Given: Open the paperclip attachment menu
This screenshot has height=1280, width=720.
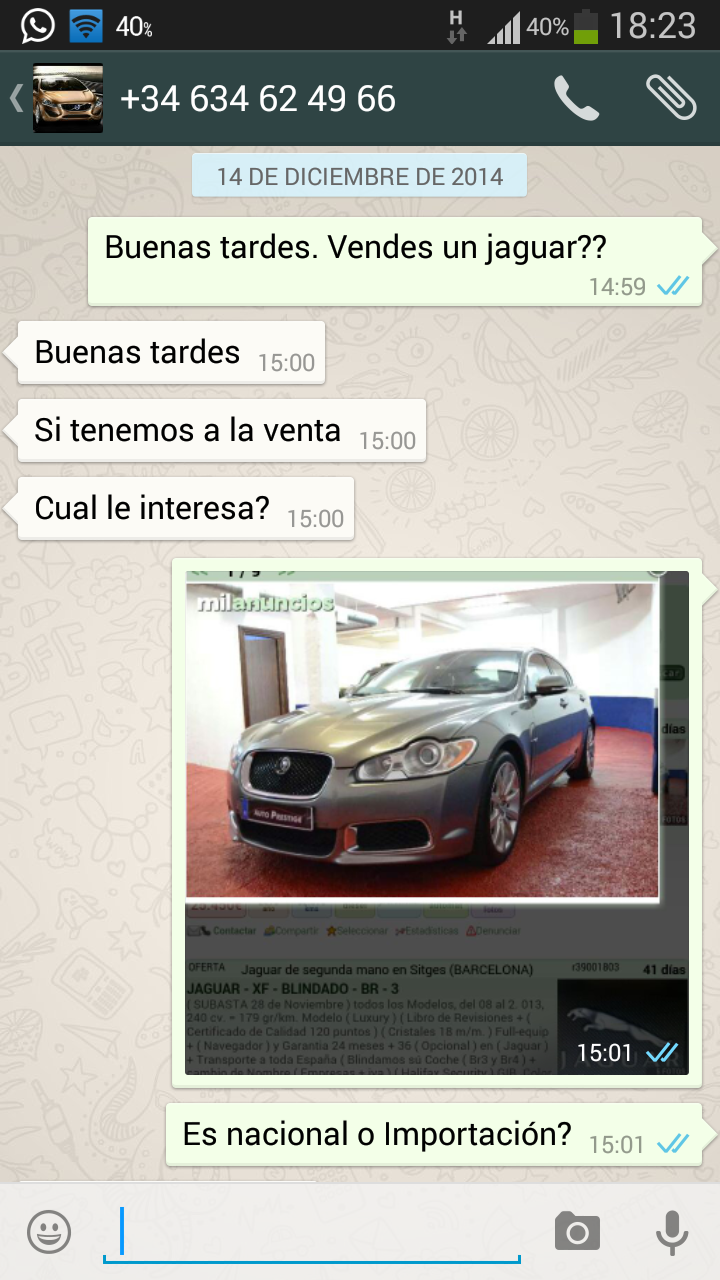Looking at the screenshot, I should click(670, 97).
